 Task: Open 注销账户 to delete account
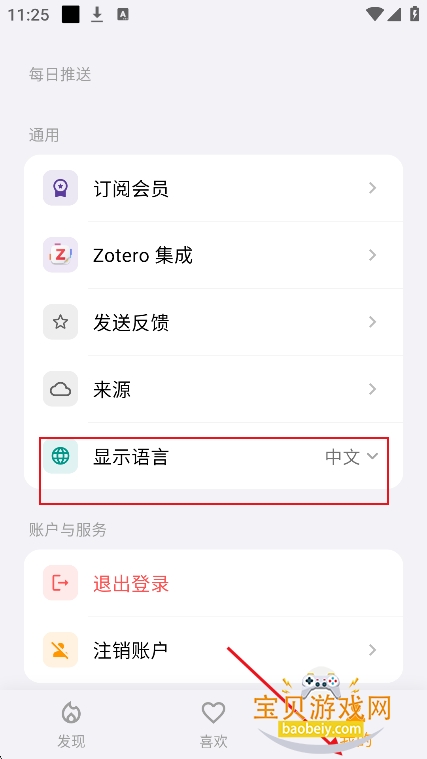click(x=214, y=650)
